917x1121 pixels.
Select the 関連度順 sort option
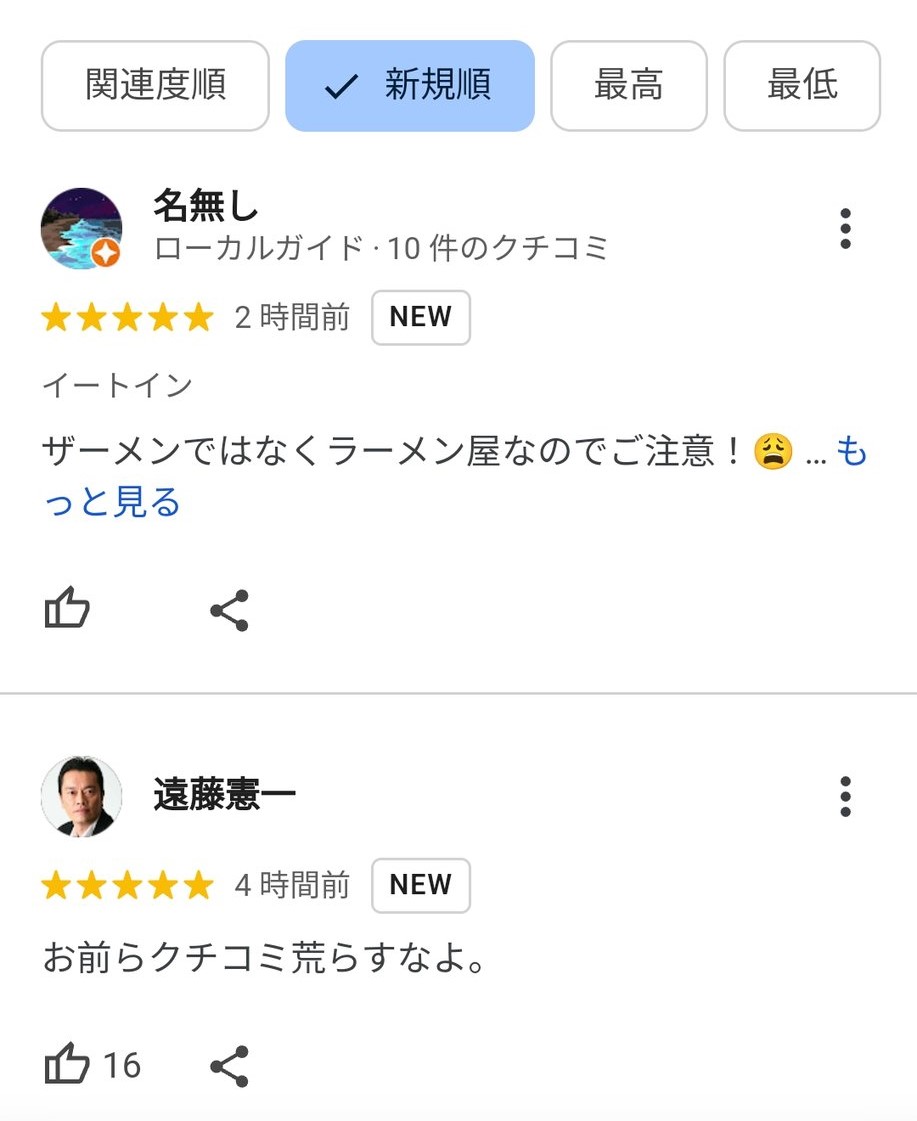click(155, 86)
